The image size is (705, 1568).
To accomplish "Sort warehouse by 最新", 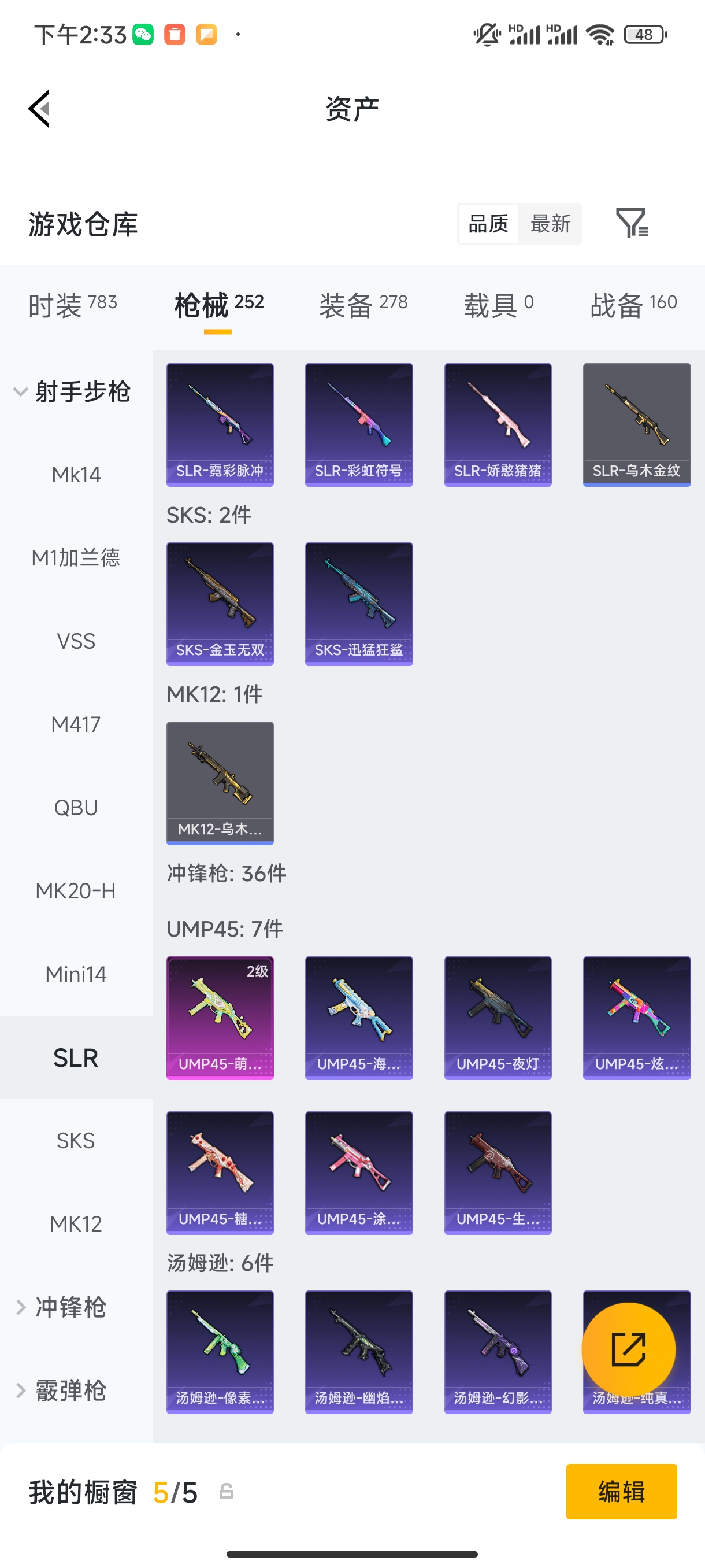I will [550, 224].
